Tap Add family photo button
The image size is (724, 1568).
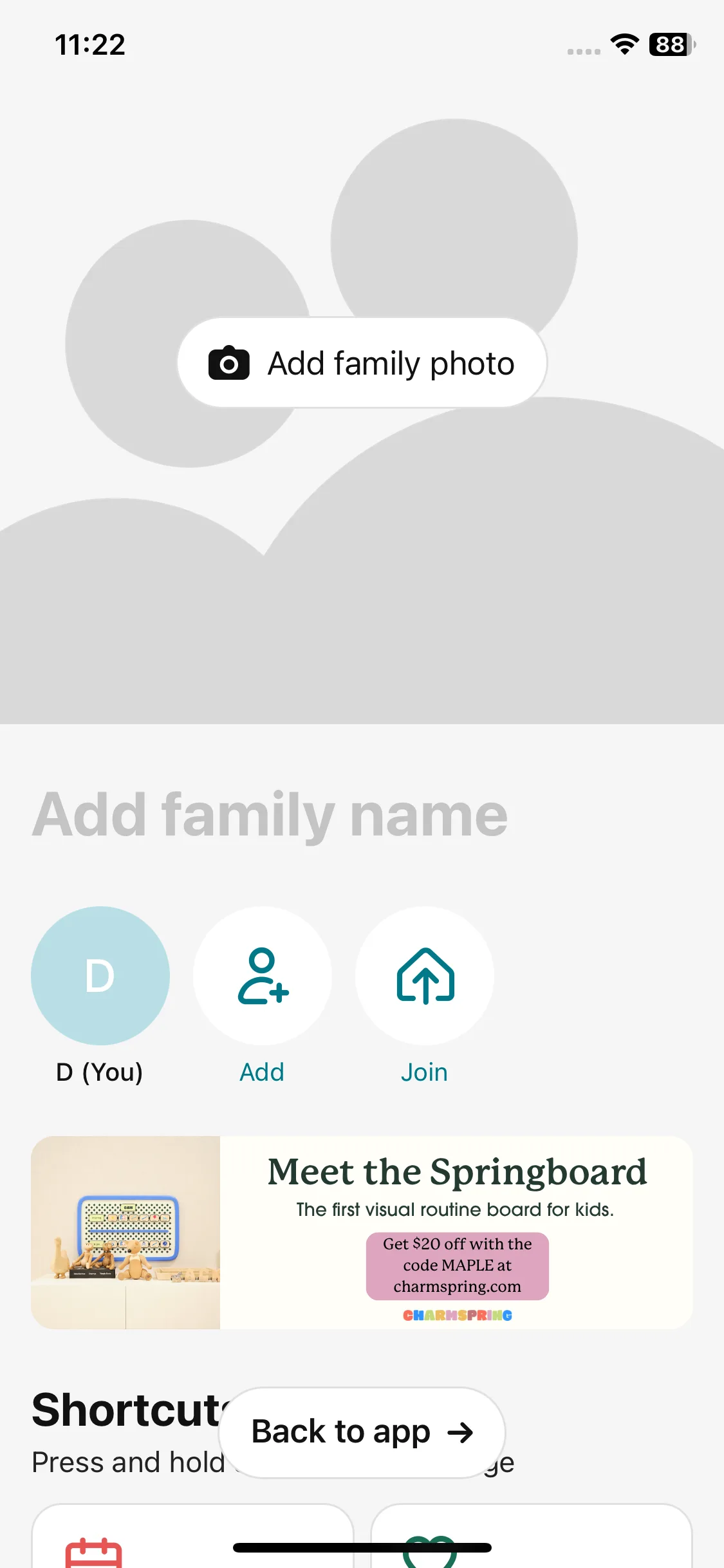(362, 363)
